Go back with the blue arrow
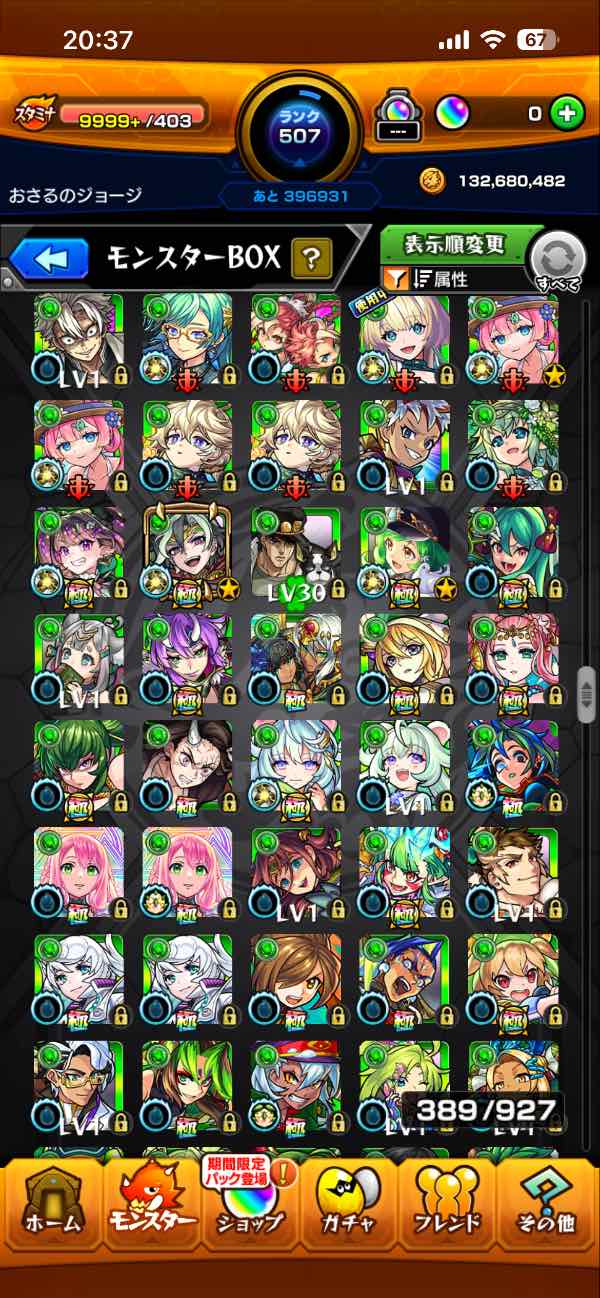This screenshot has height=1298, width=600. click(x=50, y=260)
